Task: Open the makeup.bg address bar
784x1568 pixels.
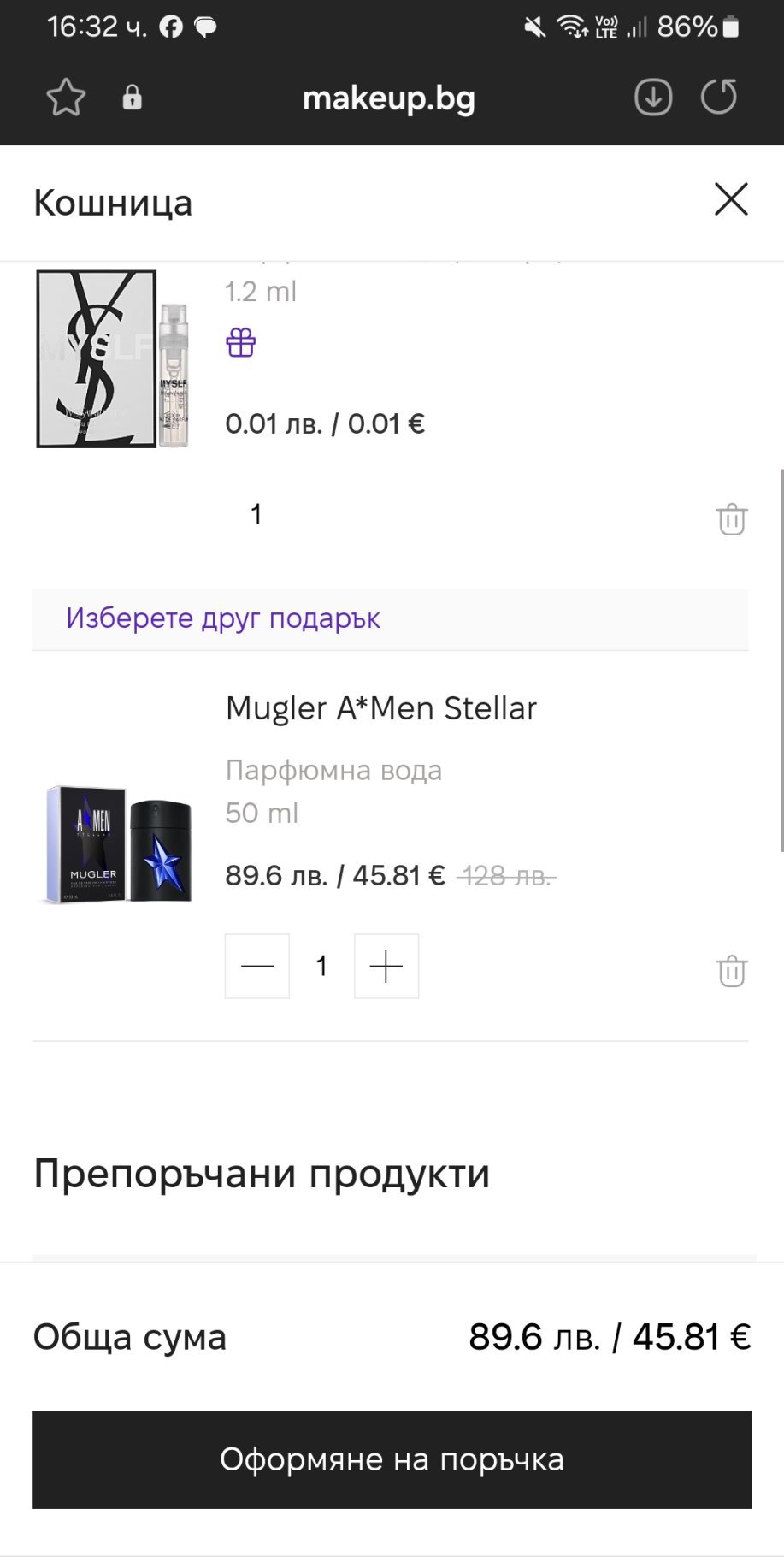Action: (x=389, y=98)
